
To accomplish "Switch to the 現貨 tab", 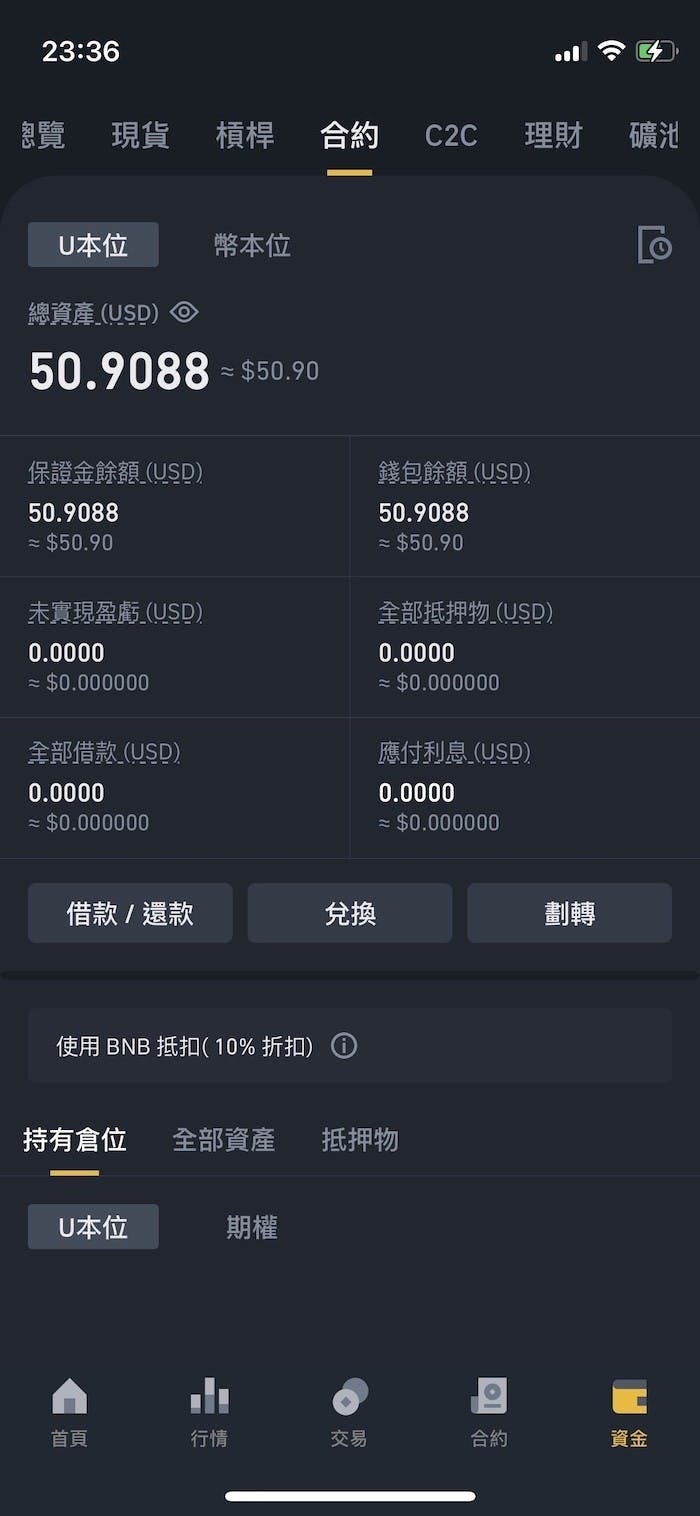I will (140, 135).
